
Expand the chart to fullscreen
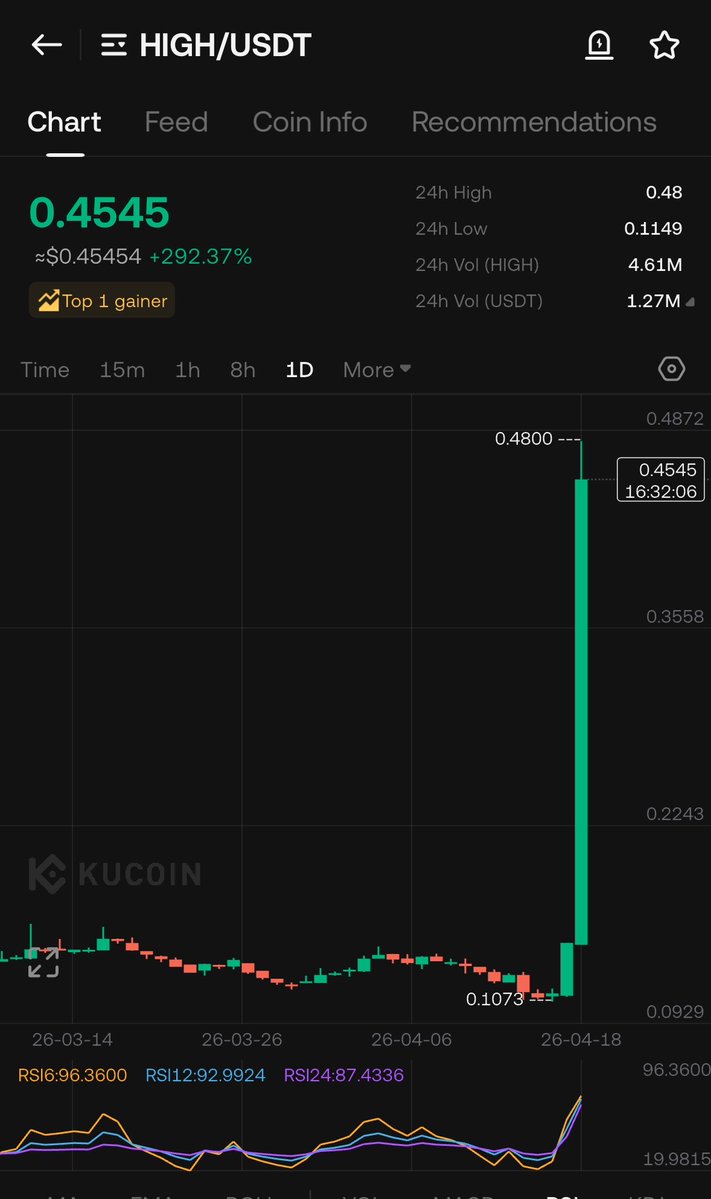pyautogui.click(x=43, y=962)
